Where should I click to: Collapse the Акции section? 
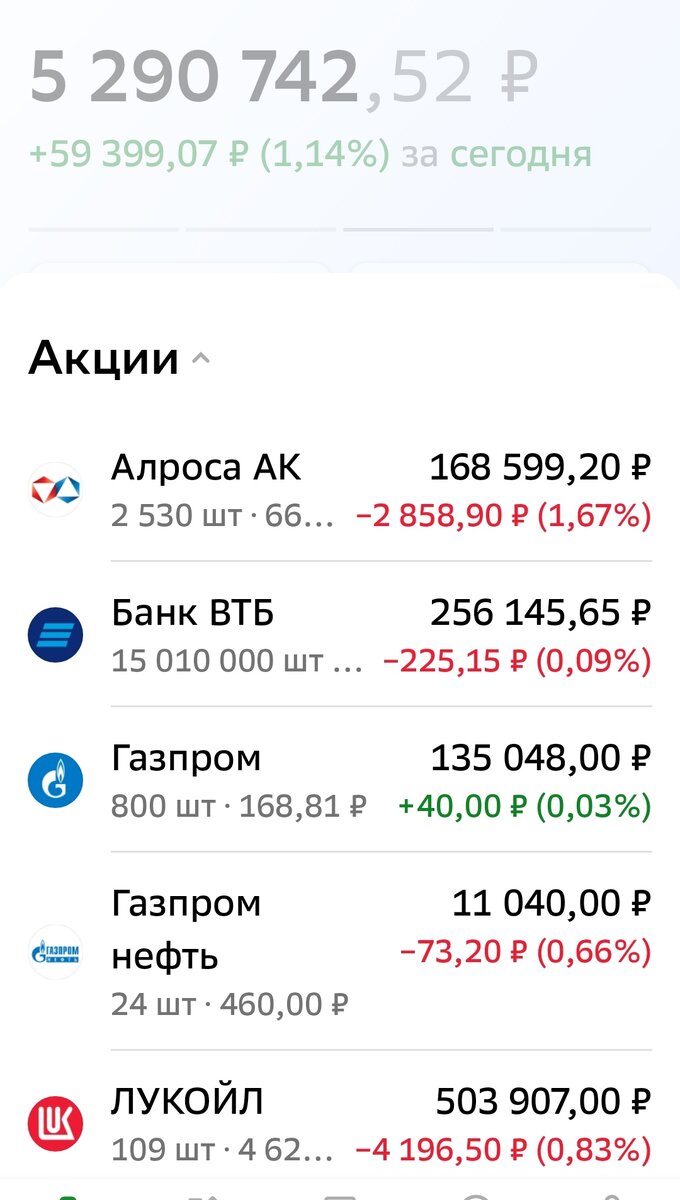[x=201, y=358]
